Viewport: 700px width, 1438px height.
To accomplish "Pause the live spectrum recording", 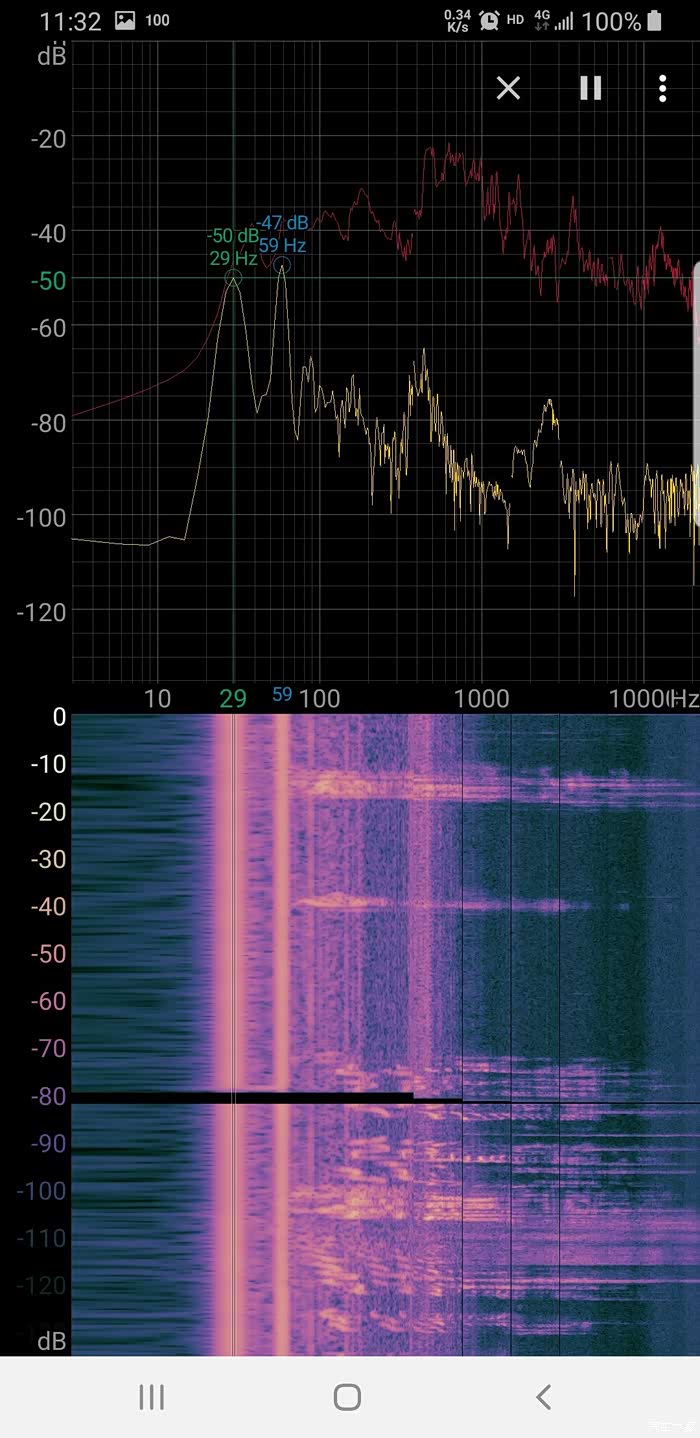I will (591, 89).
